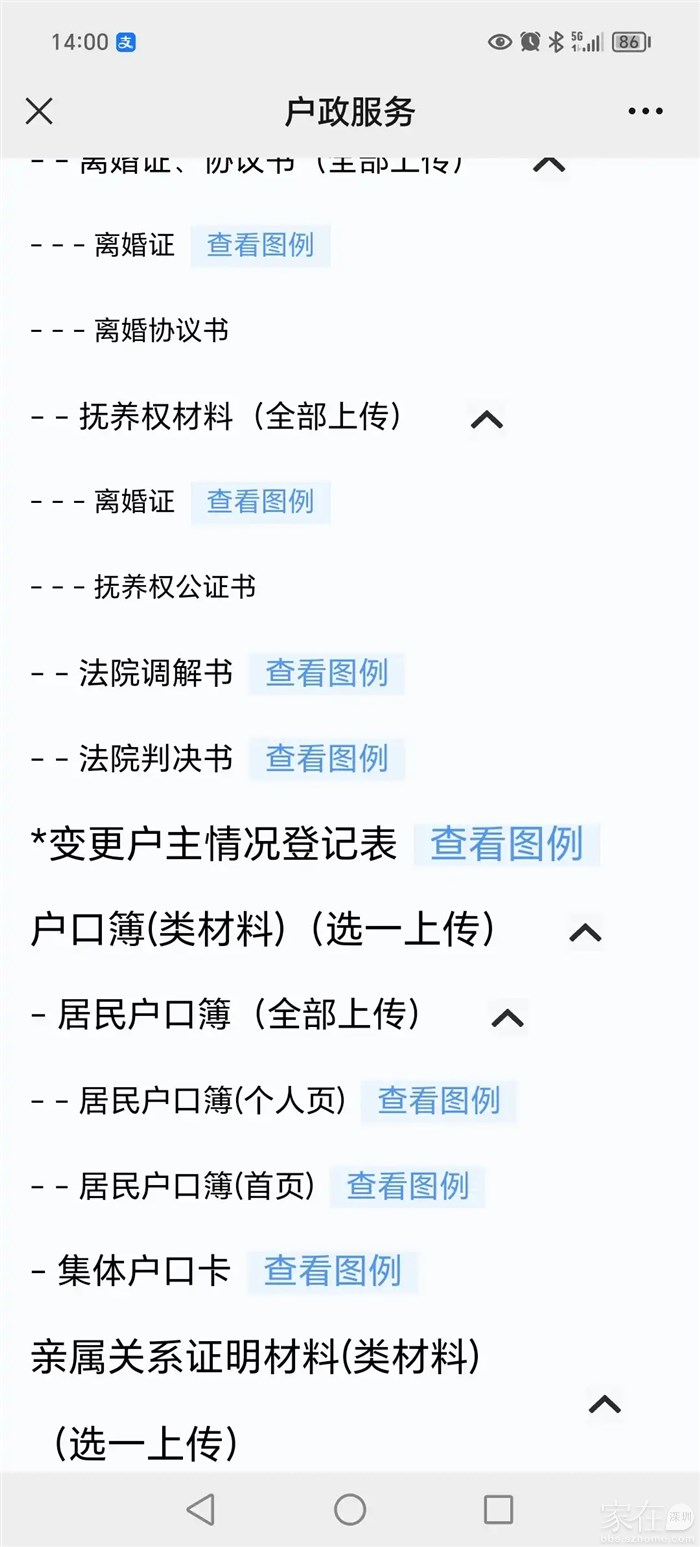Close the 户政服务 page
The height and width of the screenshot is (1547, 700).
coord(39,111)
